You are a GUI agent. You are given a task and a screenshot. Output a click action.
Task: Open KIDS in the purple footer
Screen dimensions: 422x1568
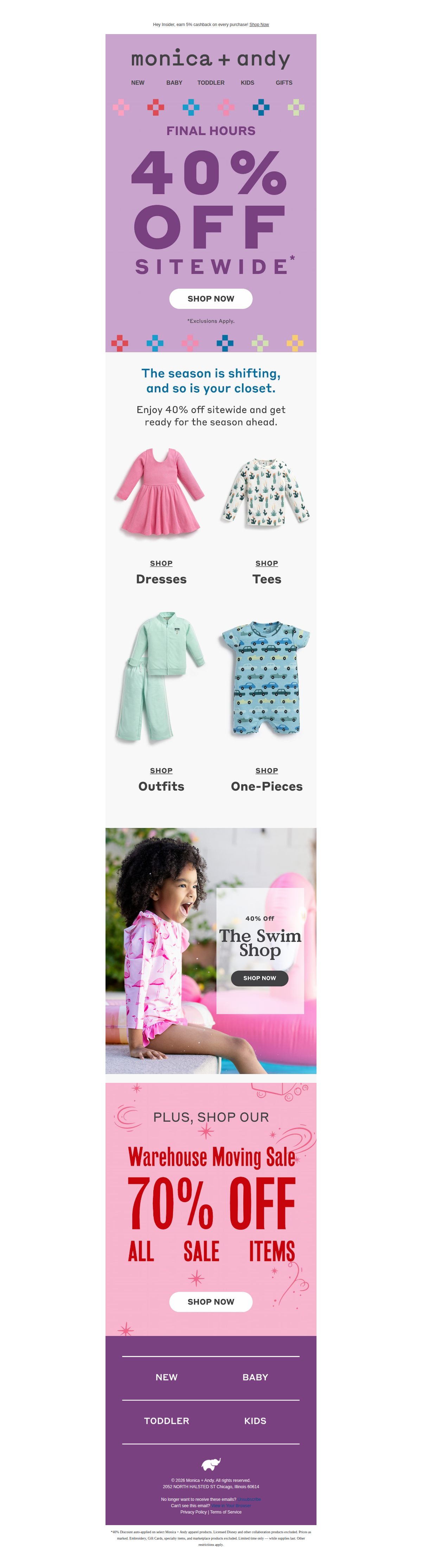(x=255, y=1421)
